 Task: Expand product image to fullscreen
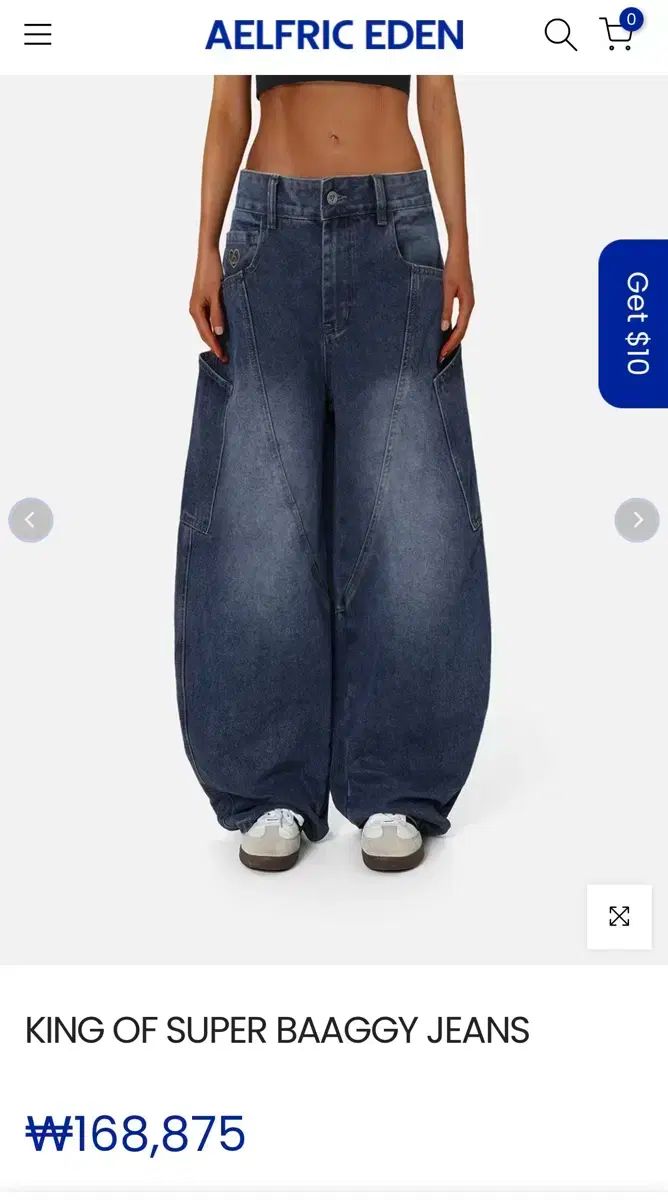point(619,916)
